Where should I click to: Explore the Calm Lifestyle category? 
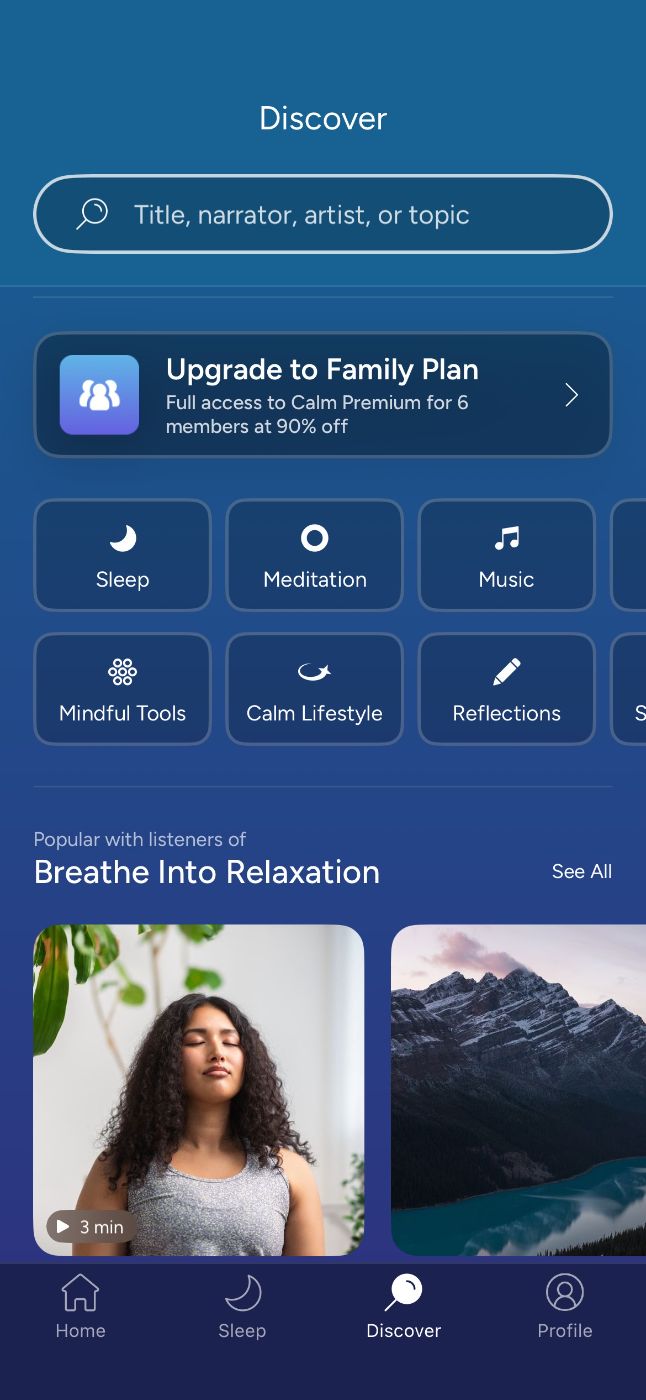tap(314, 689)
